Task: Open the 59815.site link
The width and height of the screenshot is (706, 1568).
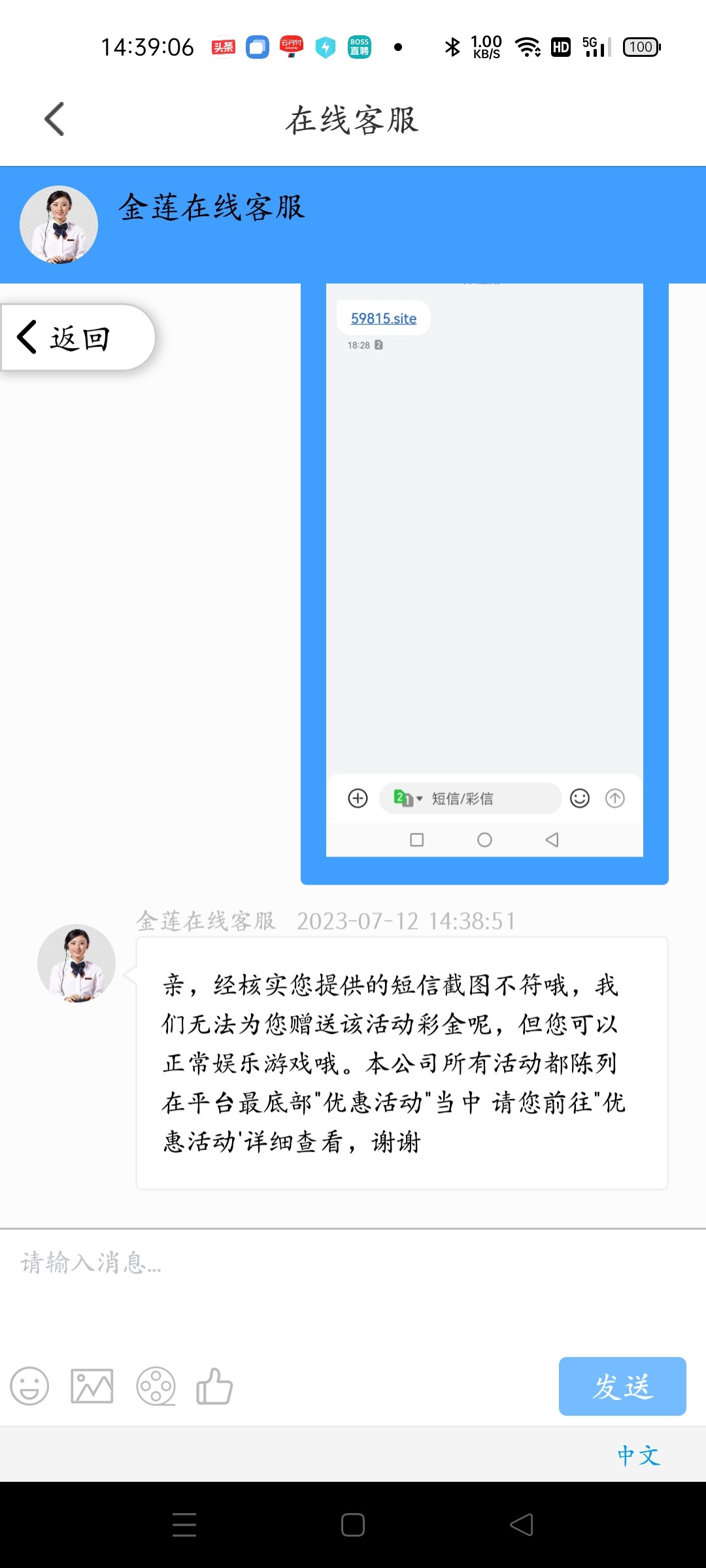Action: [382, 318]
